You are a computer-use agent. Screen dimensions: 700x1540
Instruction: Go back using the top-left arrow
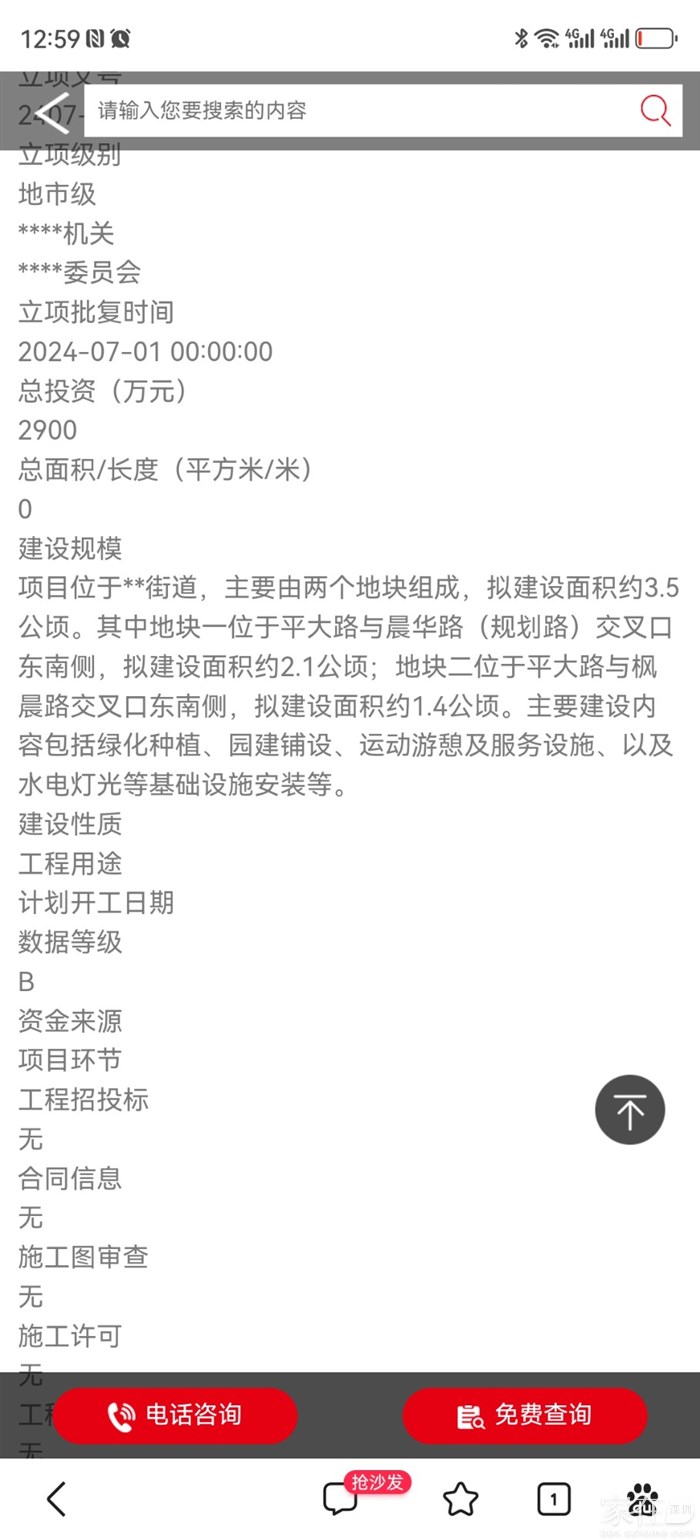click(x=52, y=112)
